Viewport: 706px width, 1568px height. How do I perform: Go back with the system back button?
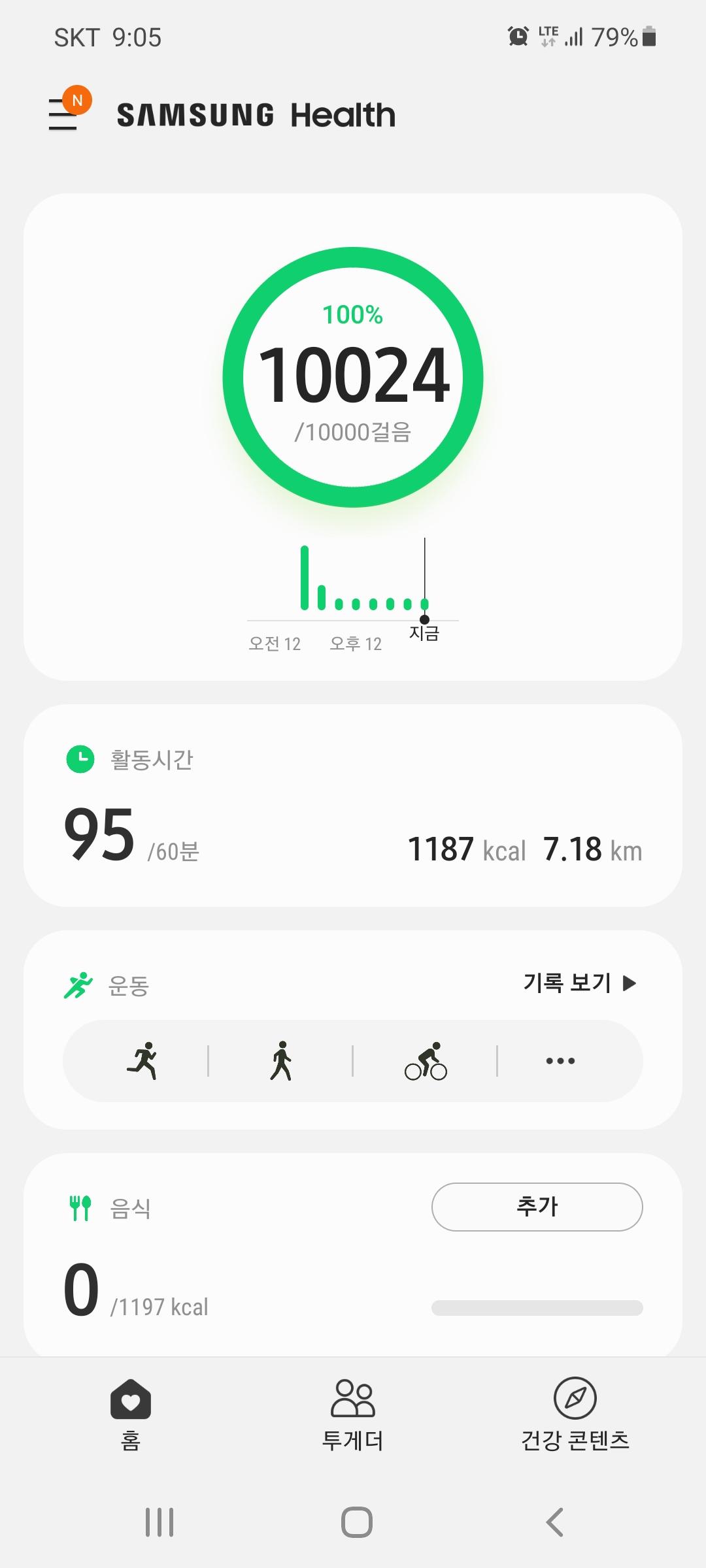click(x=554, y=1522)
